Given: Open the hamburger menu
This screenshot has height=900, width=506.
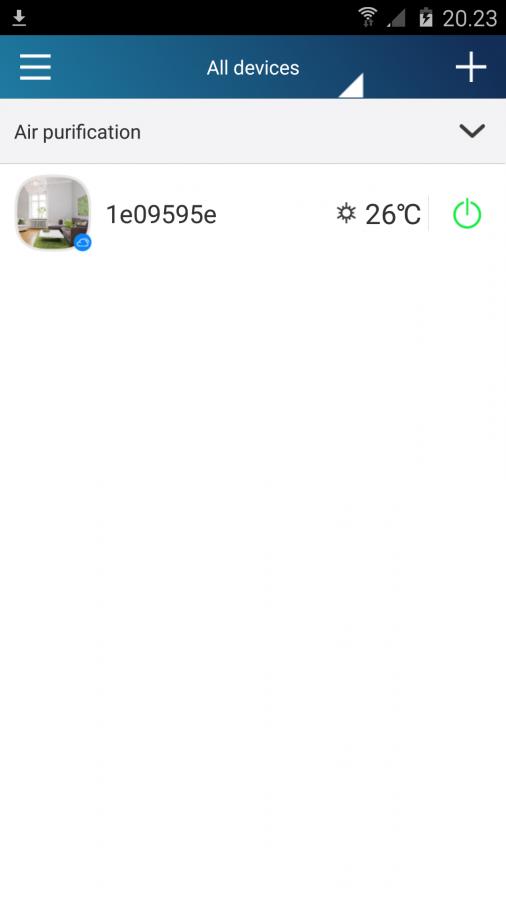Looking at the screenshot, I should tap(35, 67).
